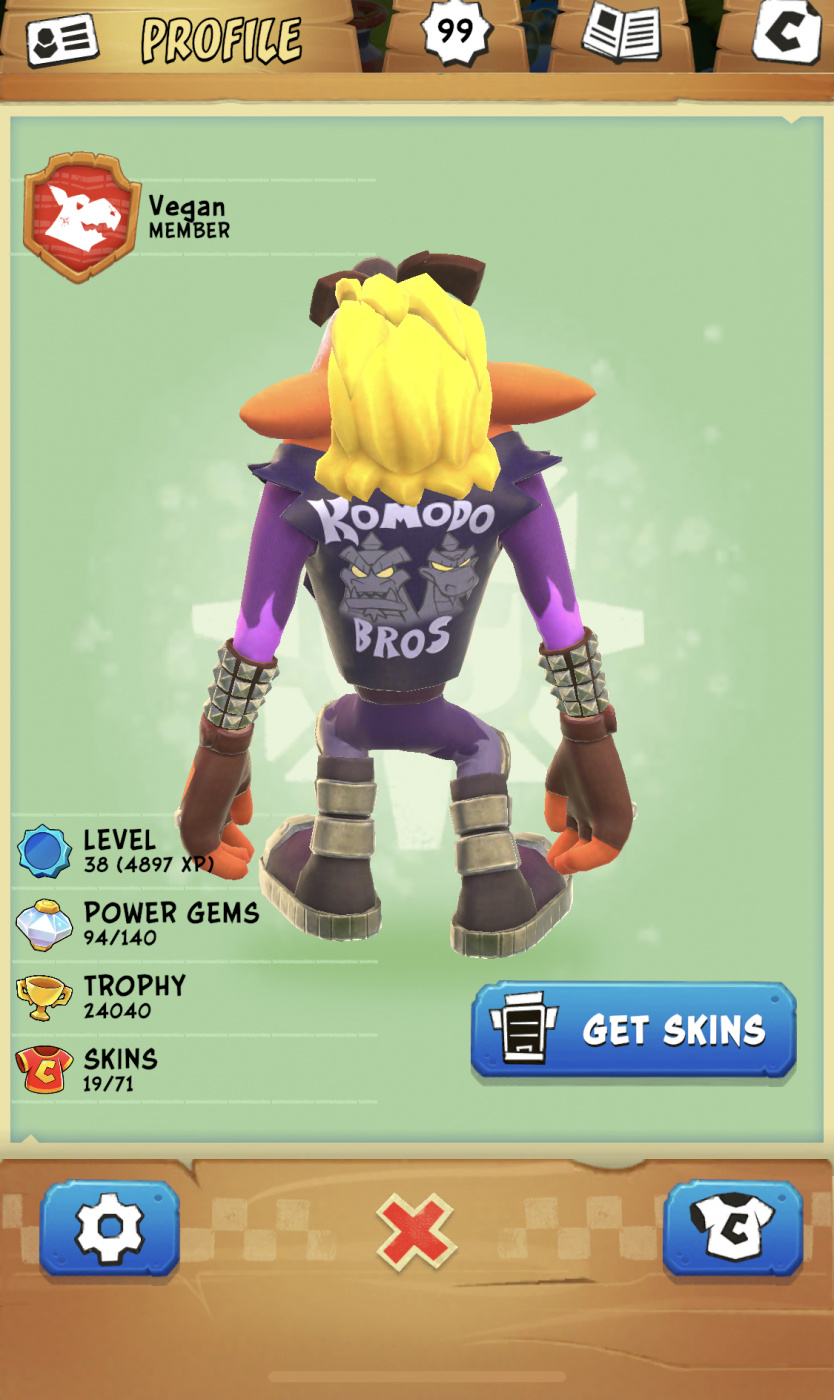Open the Profile tab
Viewport: 834px width, 1400px height.
165,38
